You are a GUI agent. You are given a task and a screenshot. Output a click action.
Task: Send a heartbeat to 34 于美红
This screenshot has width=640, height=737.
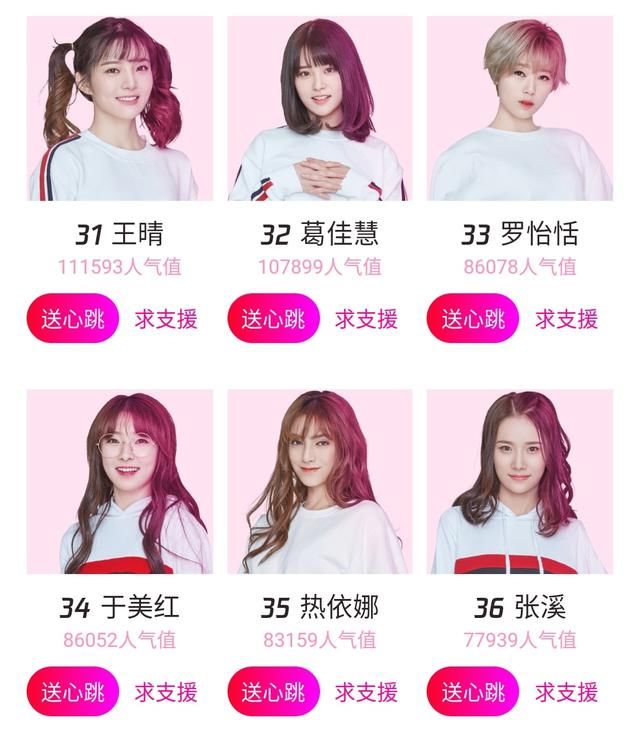(73, 692)
